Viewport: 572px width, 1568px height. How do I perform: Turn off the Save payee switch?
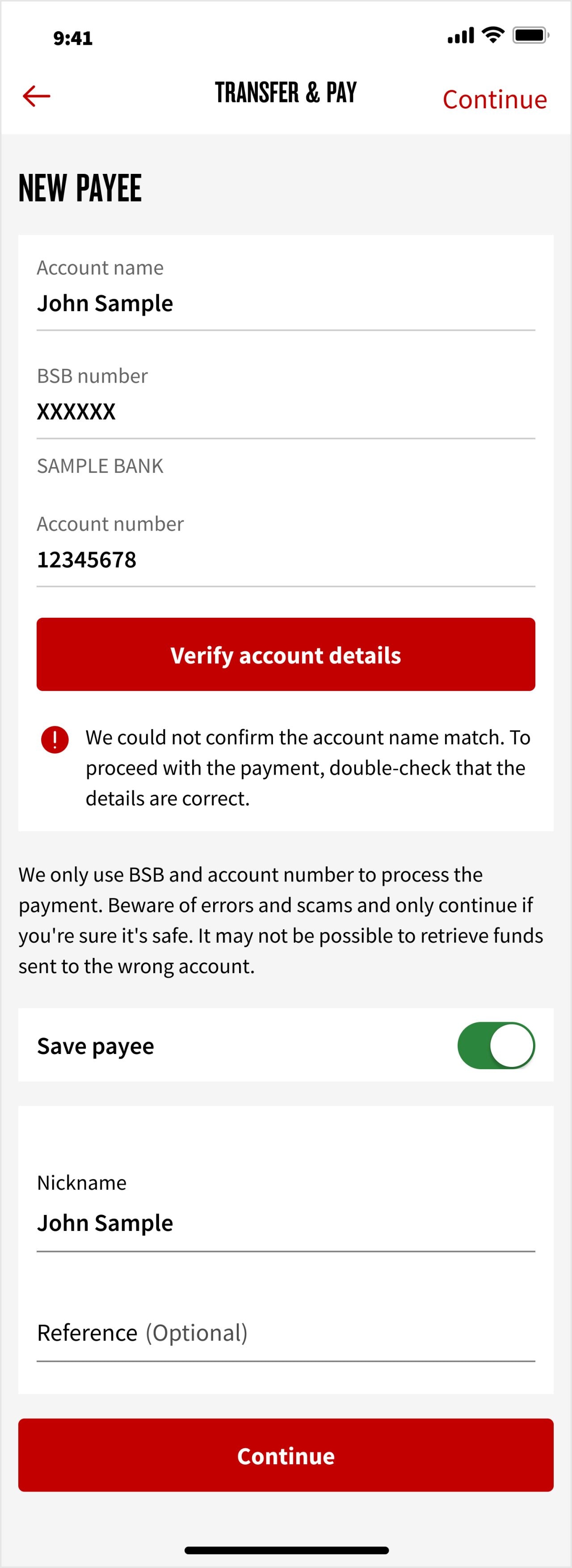click(495, 1045)
